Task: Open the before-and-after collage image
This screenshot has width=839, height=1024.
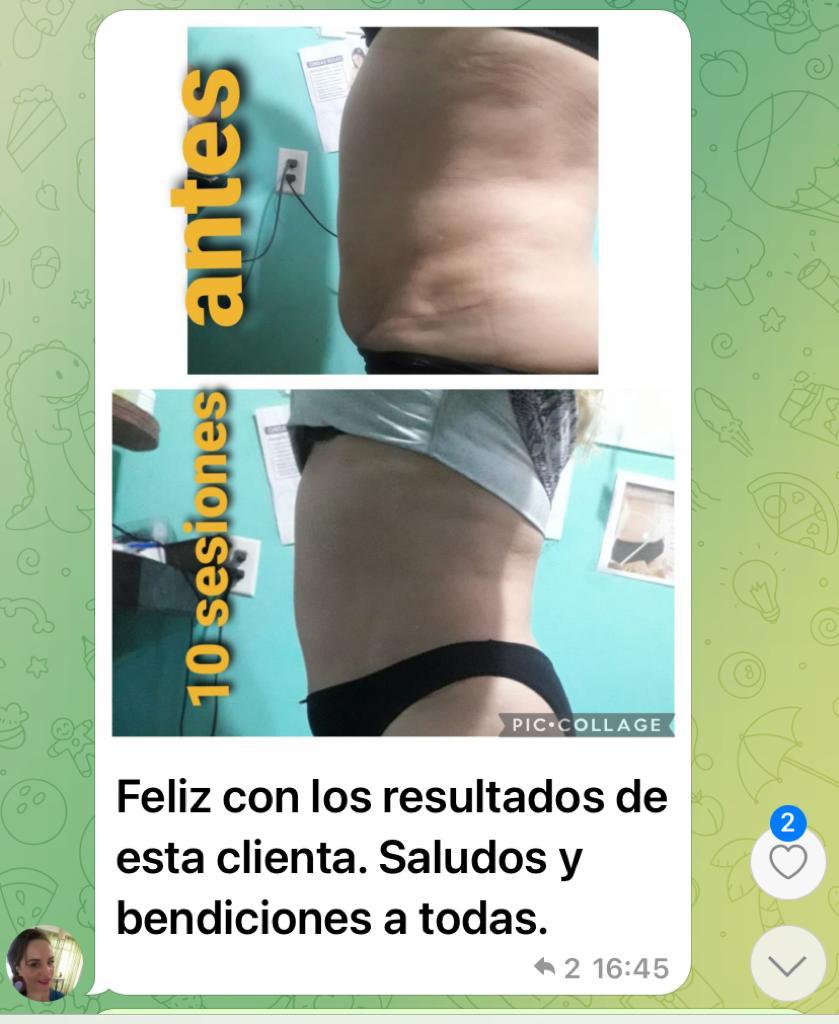Action: (x=393, y=380)
